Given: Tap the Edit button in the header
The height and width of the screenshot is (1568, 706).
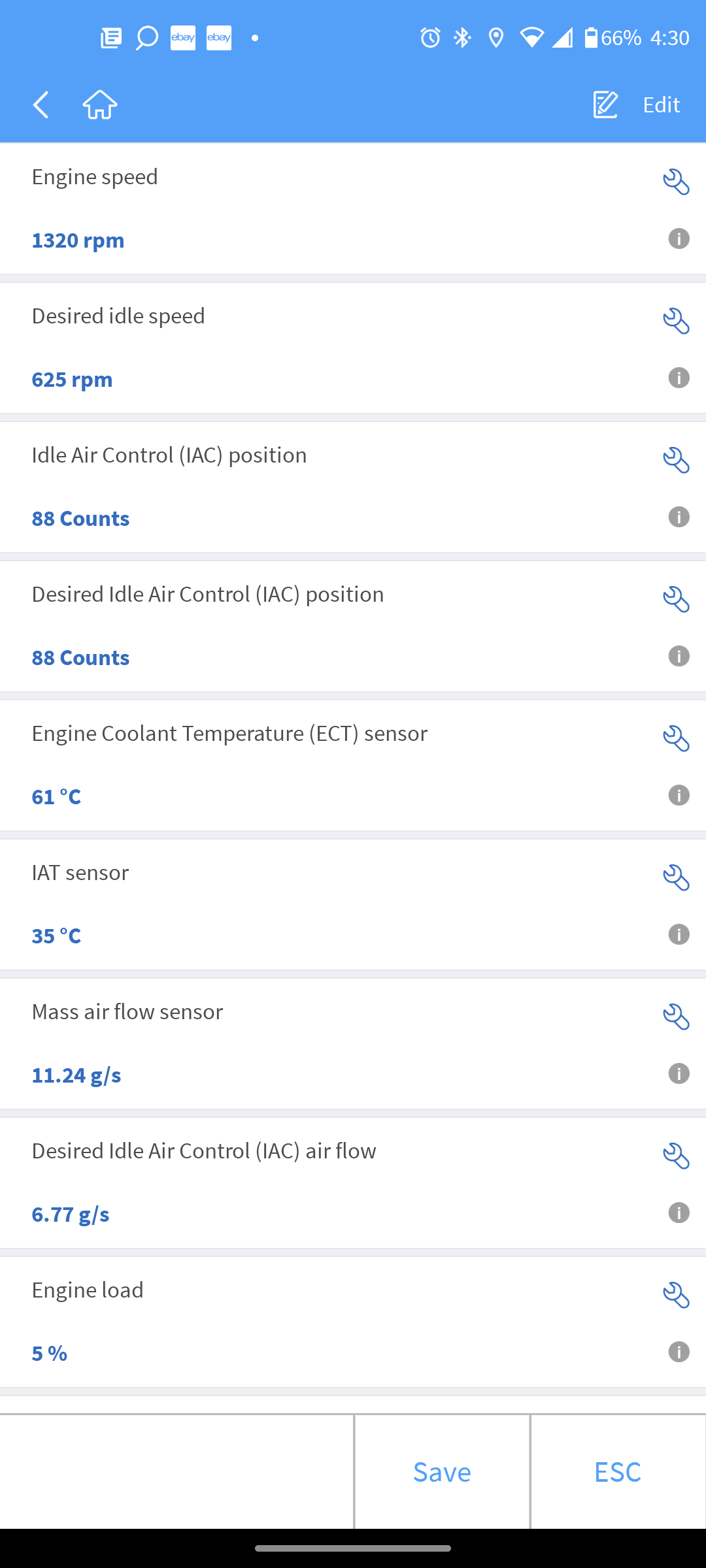Looking at the screenshot, I should (x=637, y=105).
